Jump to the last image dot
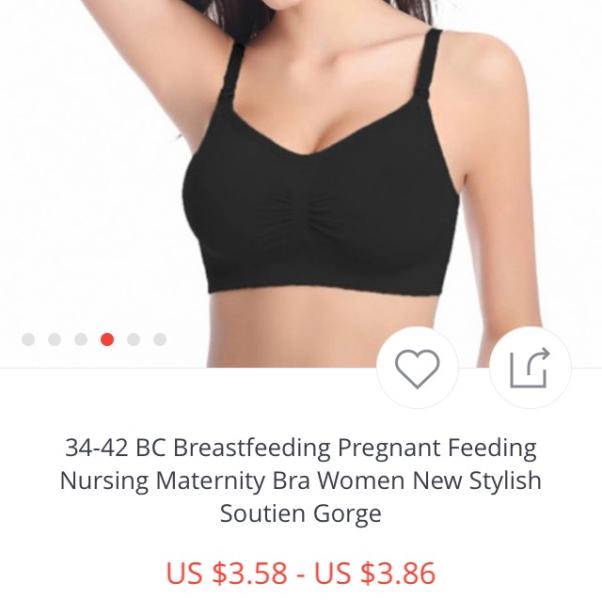Viewport: 602px width, 600px height. click(160, 339)
